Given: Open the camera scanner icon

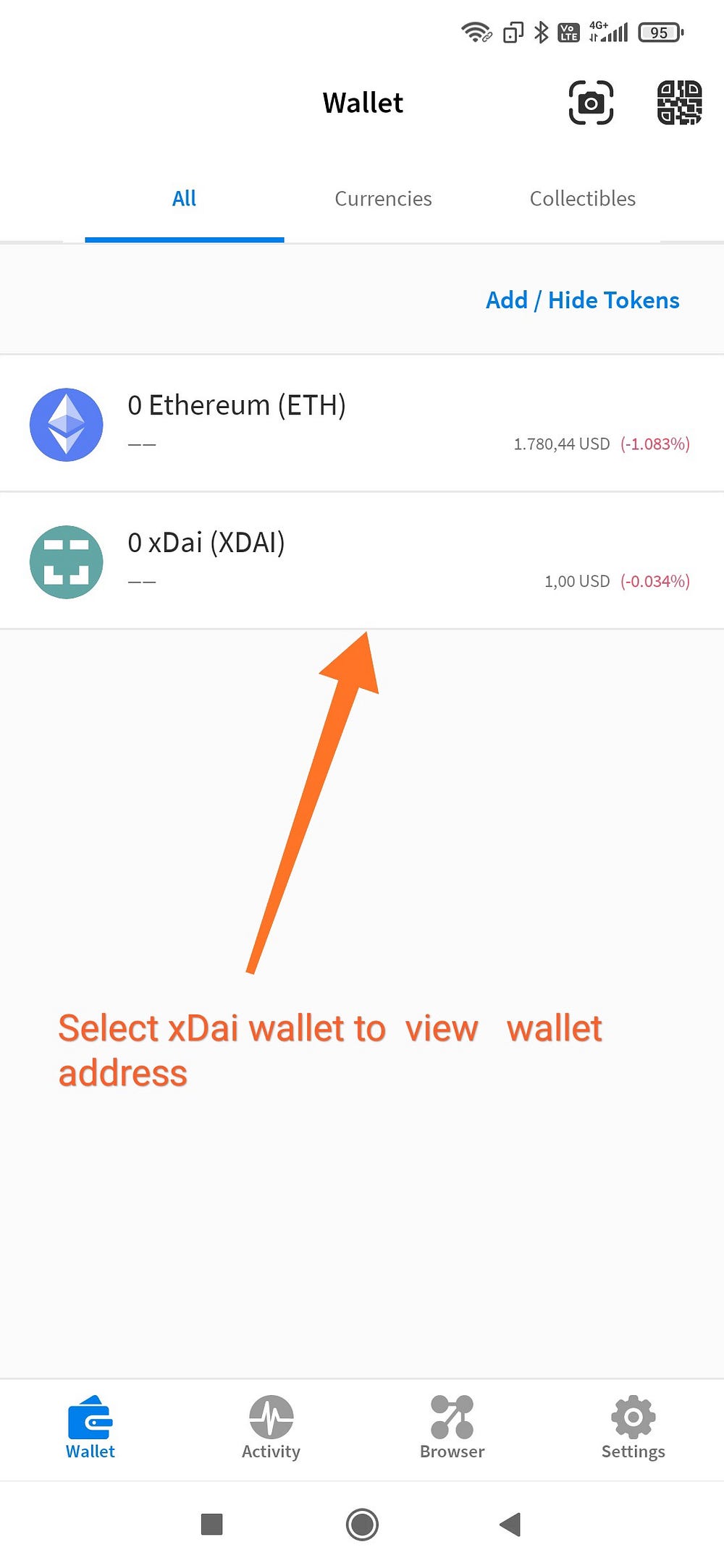Looking at the screenshot, I should (x=591, y=103).
